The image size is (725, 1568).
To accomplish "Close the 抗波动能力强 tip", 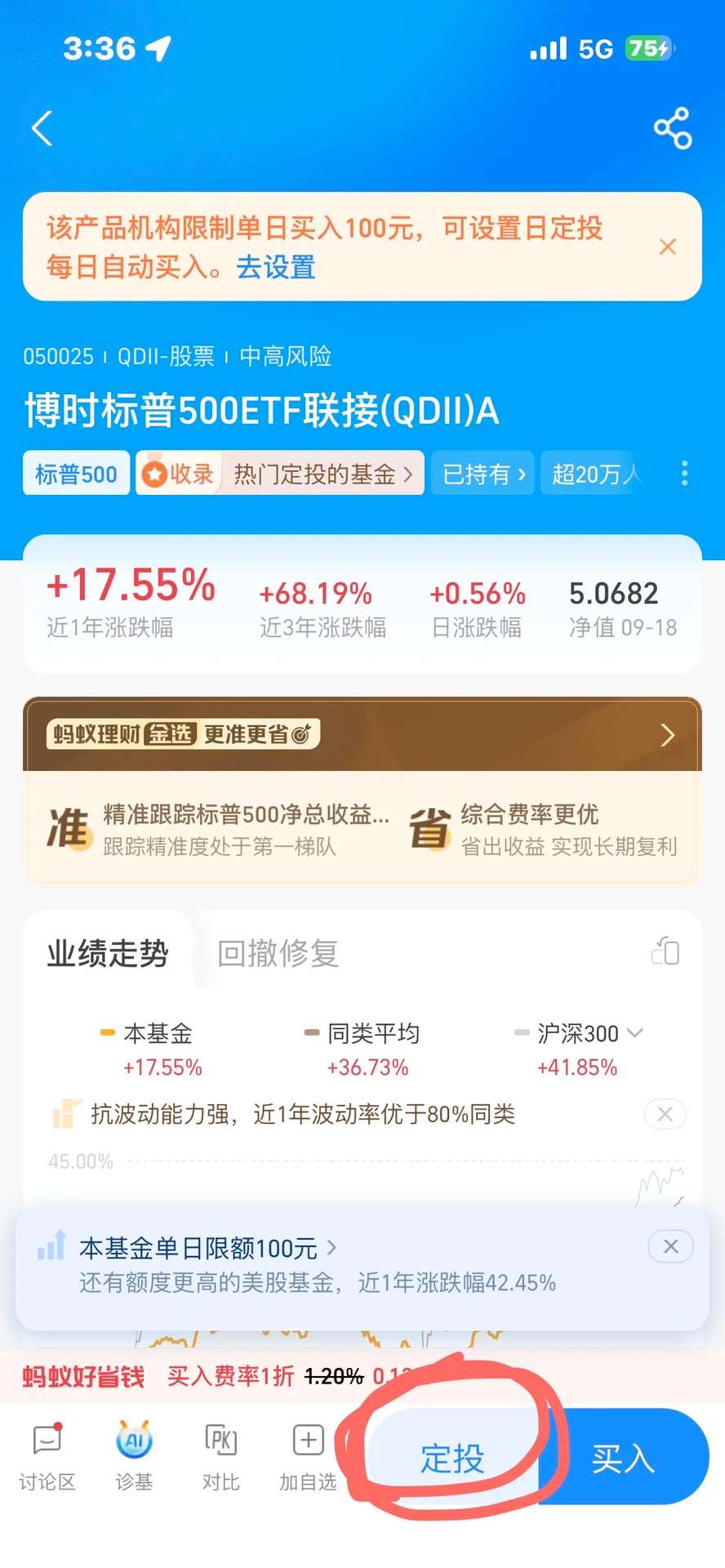I will point(665,1114).
